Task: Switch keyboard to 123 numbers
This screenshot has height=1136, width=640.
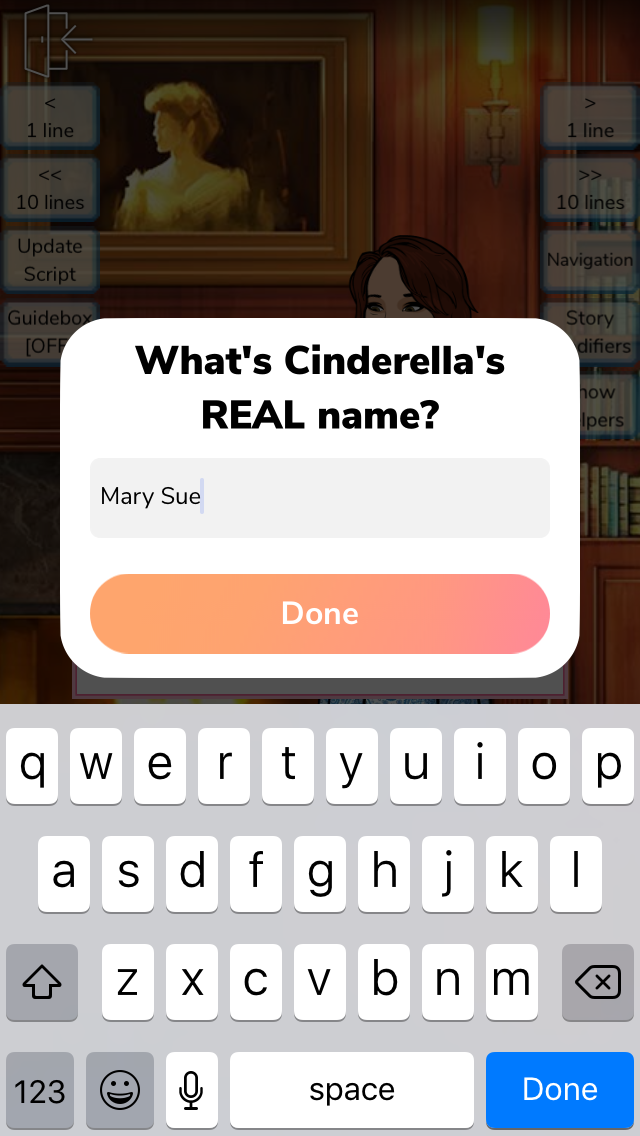Action: 40,1090
